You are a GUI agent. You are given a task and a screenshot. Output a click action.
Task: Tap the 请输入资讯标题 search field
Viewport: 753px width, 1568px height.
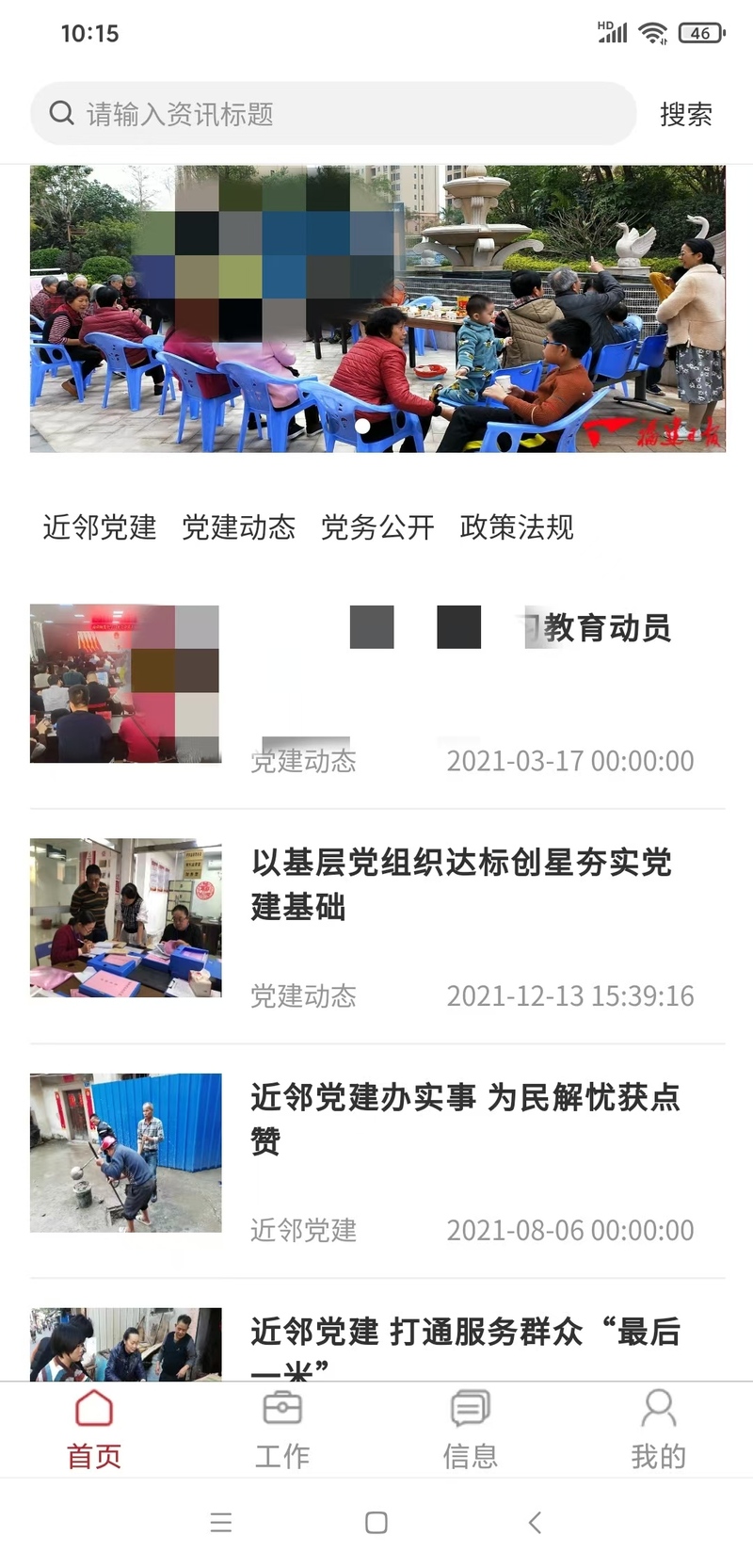[334, 114]
